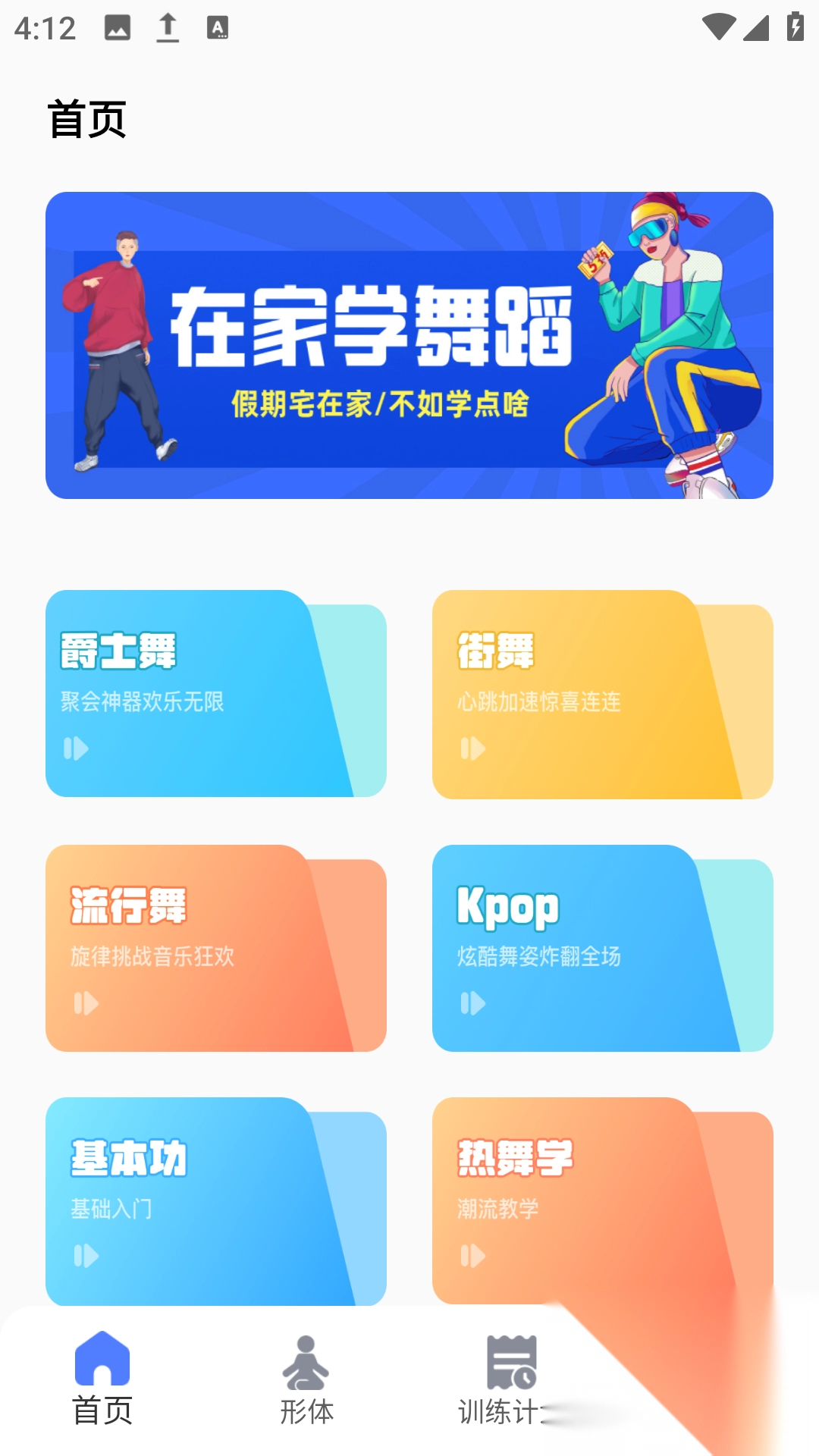The image size is (819, 1456).
Task: Tap the 在家学舞蹈 promotional banner
Action: [409, 345]
